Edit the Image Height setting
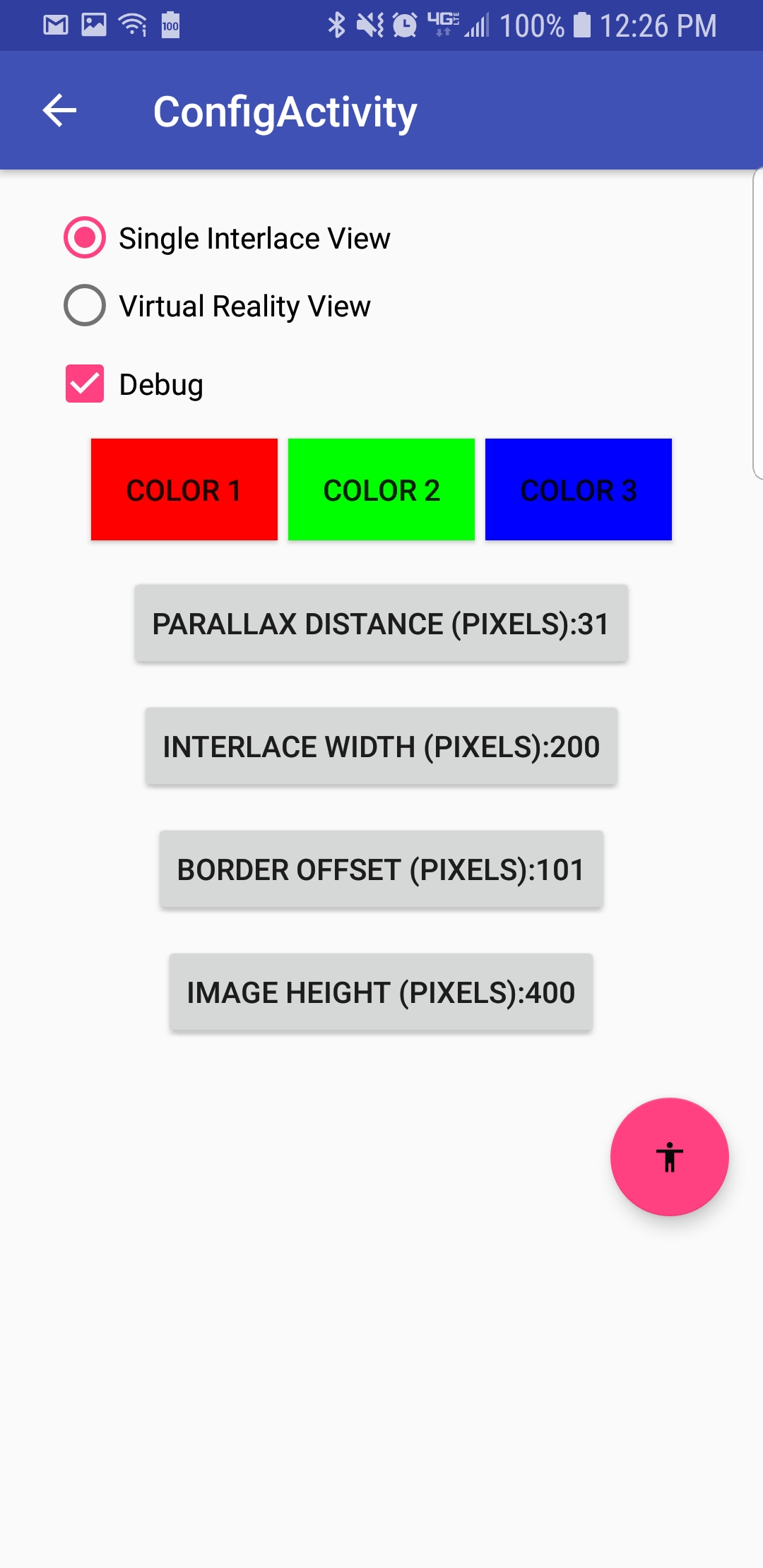Viewport: 763px width, 1568px height. tap(381, 992)
